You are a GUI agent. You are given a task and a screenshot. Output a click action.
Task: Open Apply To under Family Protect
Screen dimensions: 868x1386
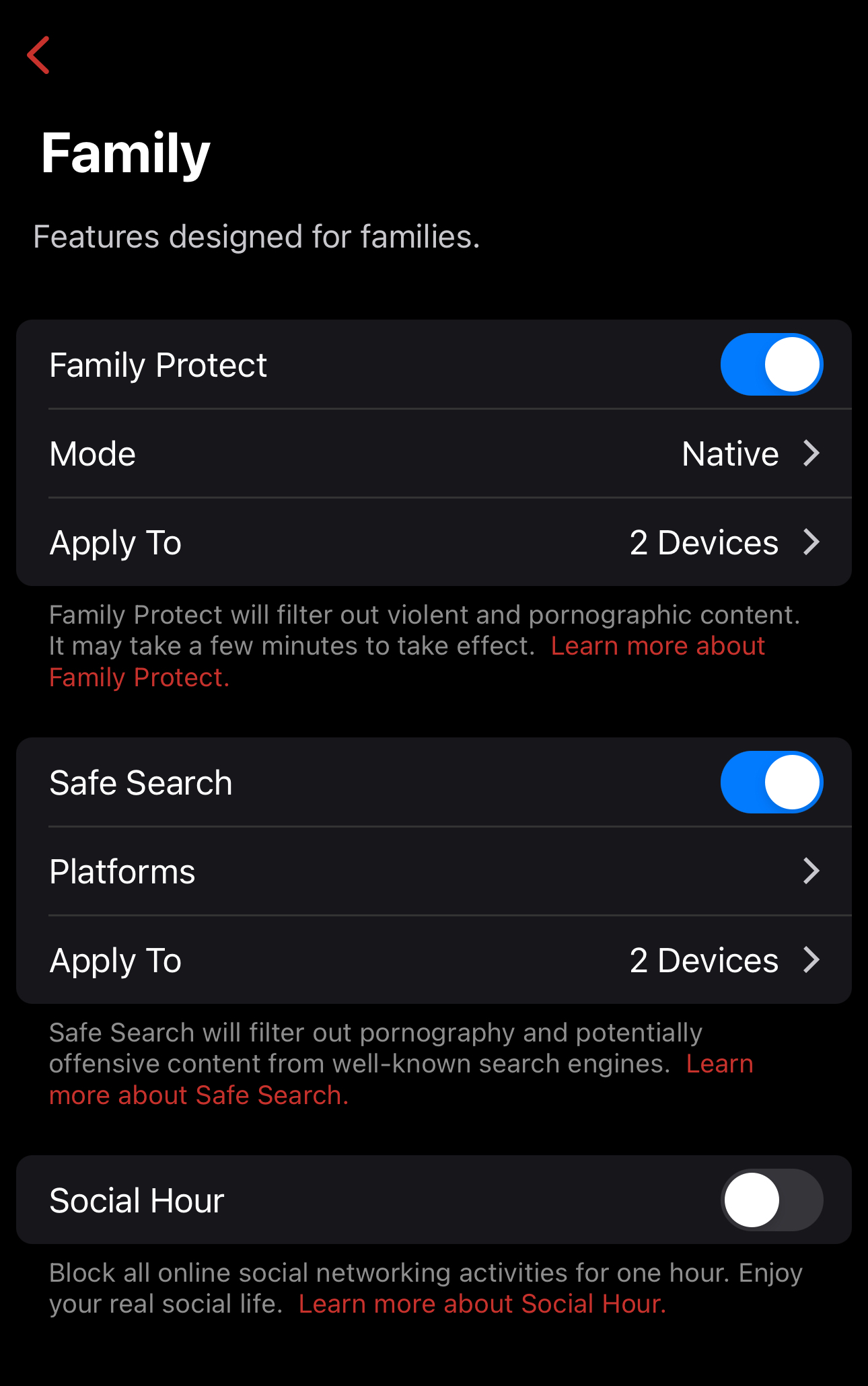tap(434, 542)
